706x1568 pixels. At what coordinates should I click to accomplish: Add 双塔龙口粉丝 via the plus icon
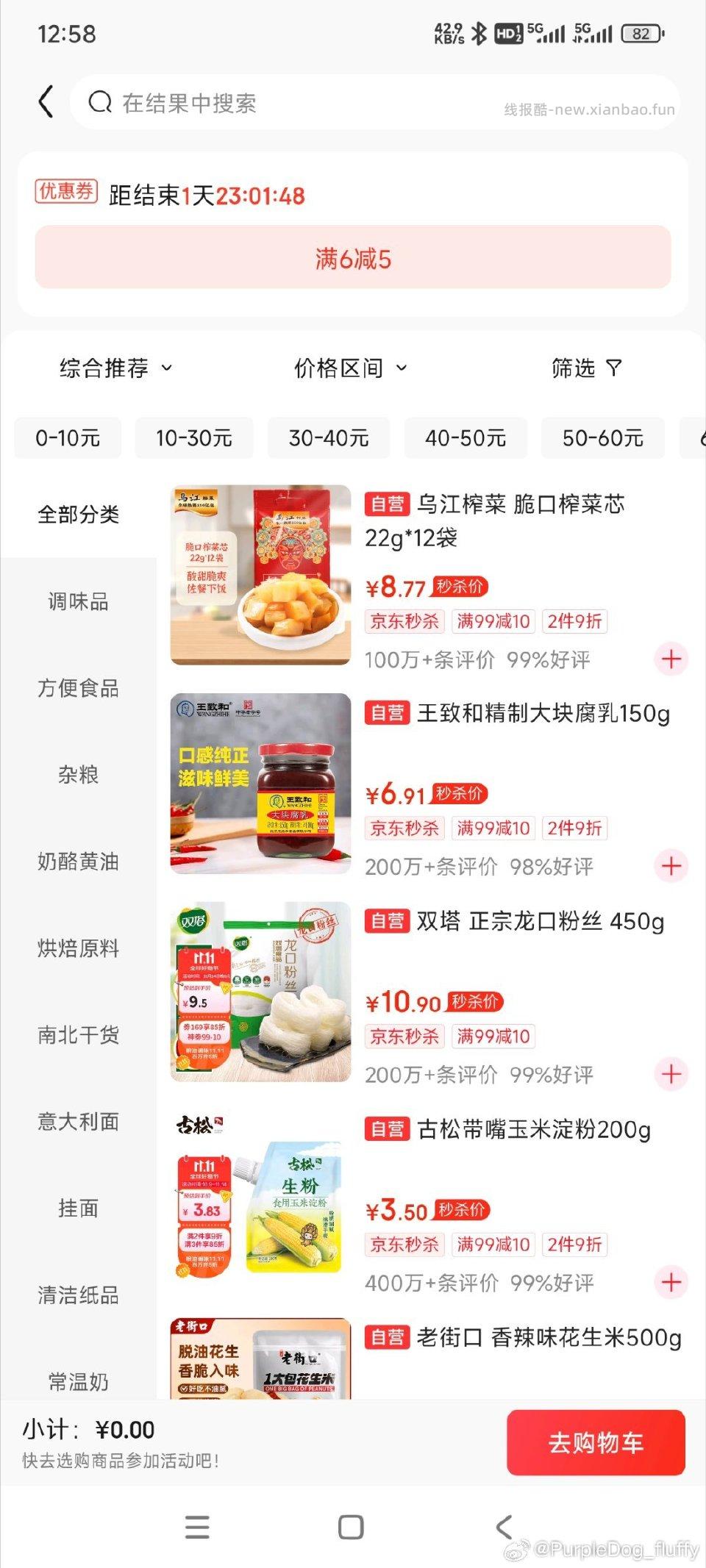pos(671,1074)
